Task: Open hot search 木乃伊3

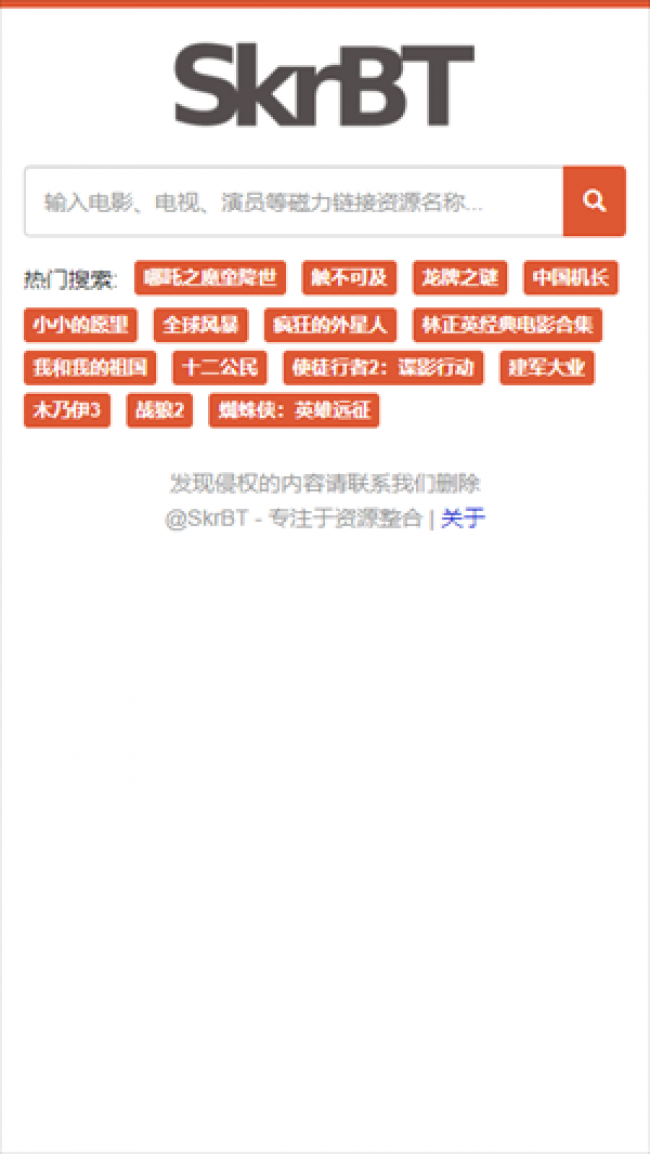Action: coord(67,411)
